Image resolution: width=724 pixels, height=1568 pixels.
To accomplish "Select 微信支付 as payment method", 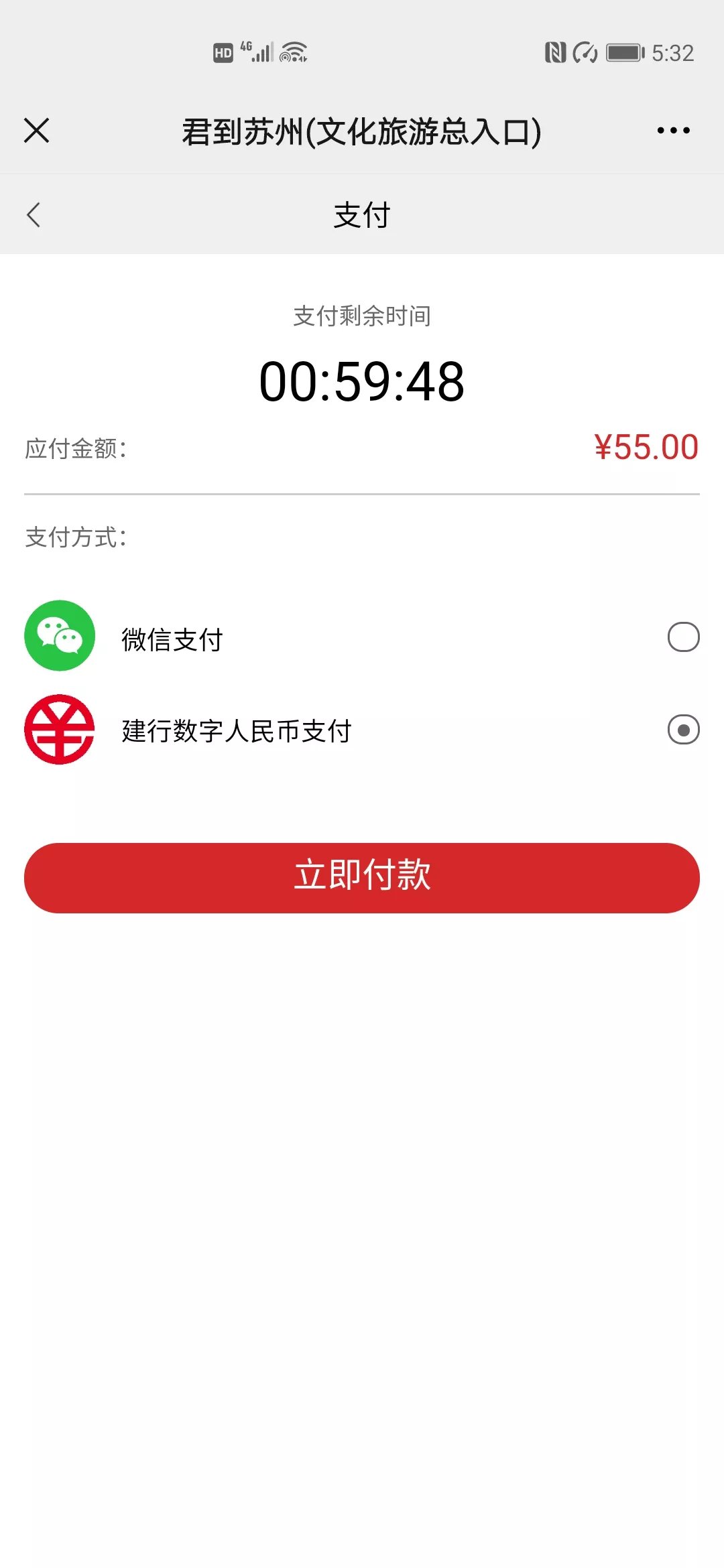I will pos(683,637).
